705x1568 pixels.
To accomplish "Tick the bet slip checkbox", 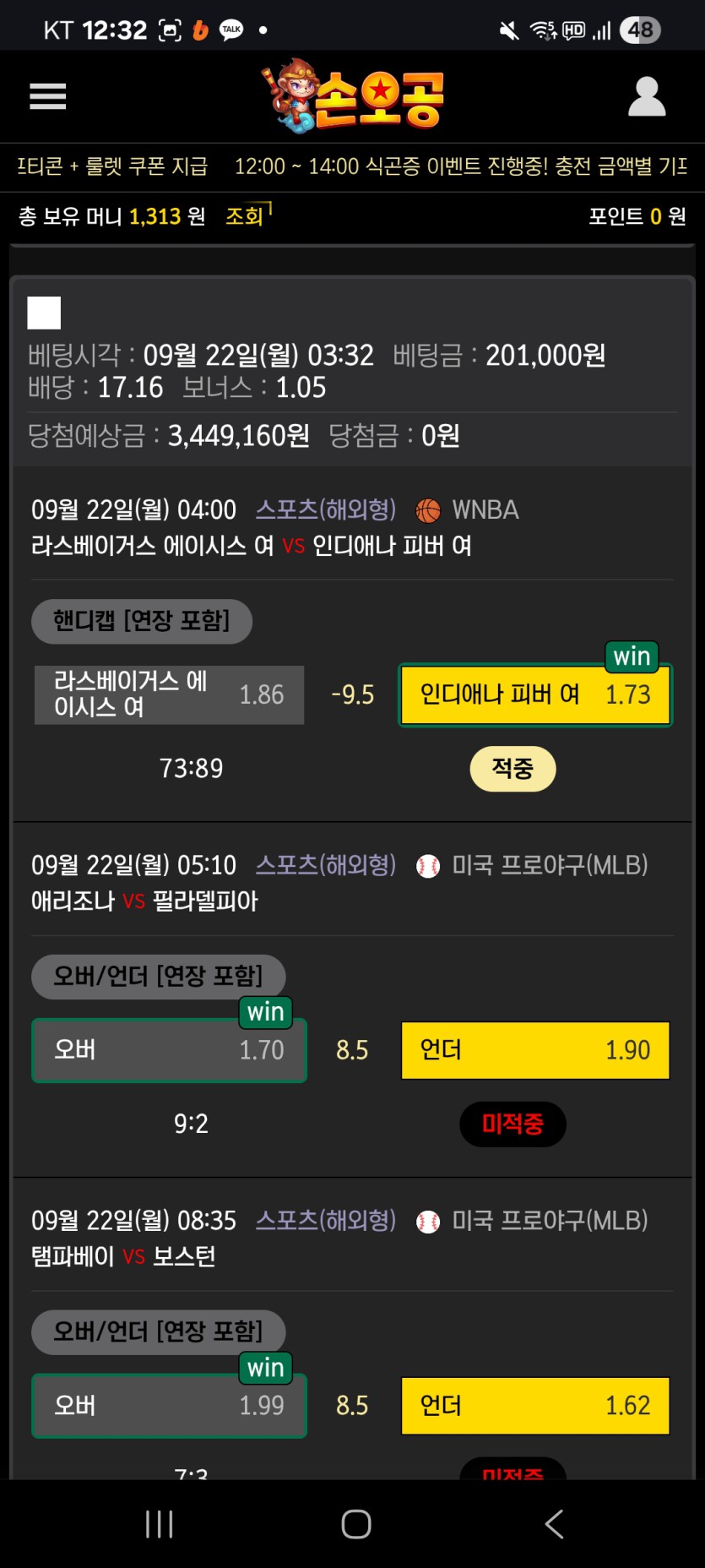I will click(x=44, y=313).
